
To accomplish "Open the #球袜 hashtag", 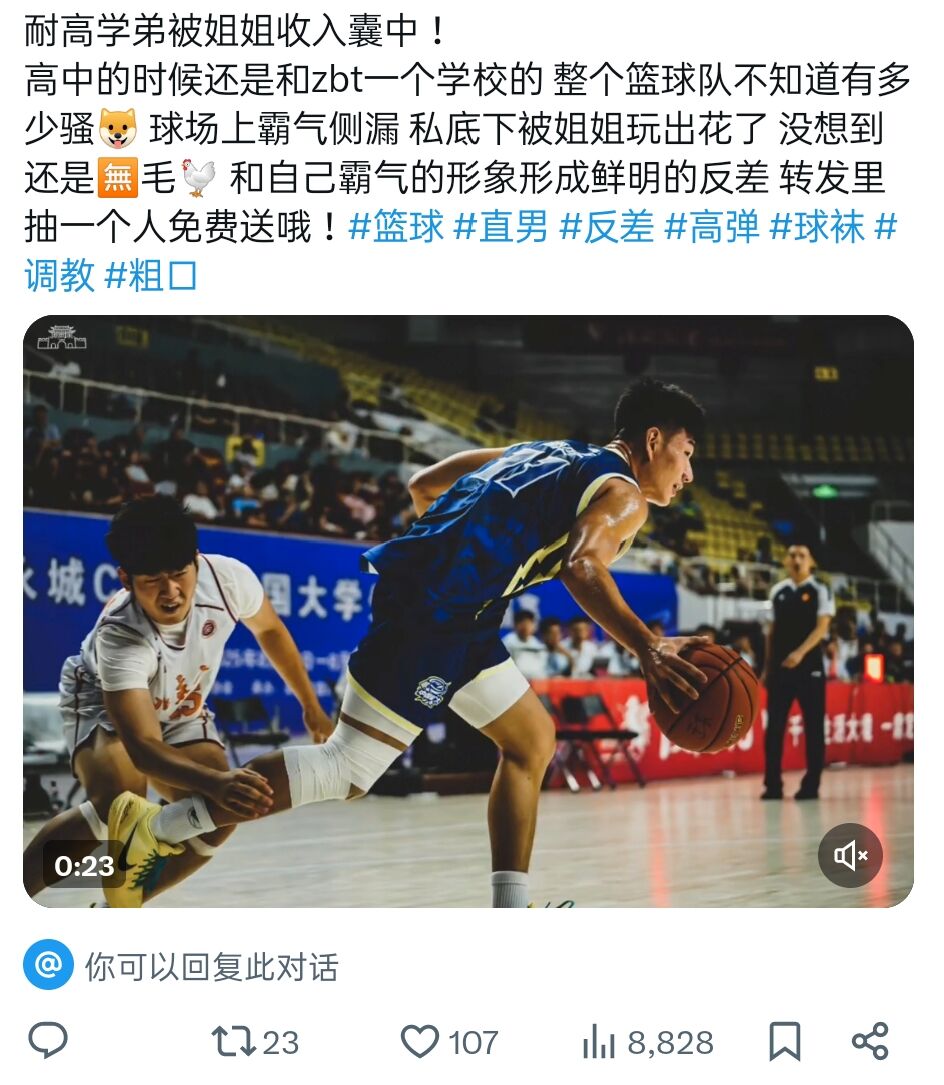I will 817,226.
